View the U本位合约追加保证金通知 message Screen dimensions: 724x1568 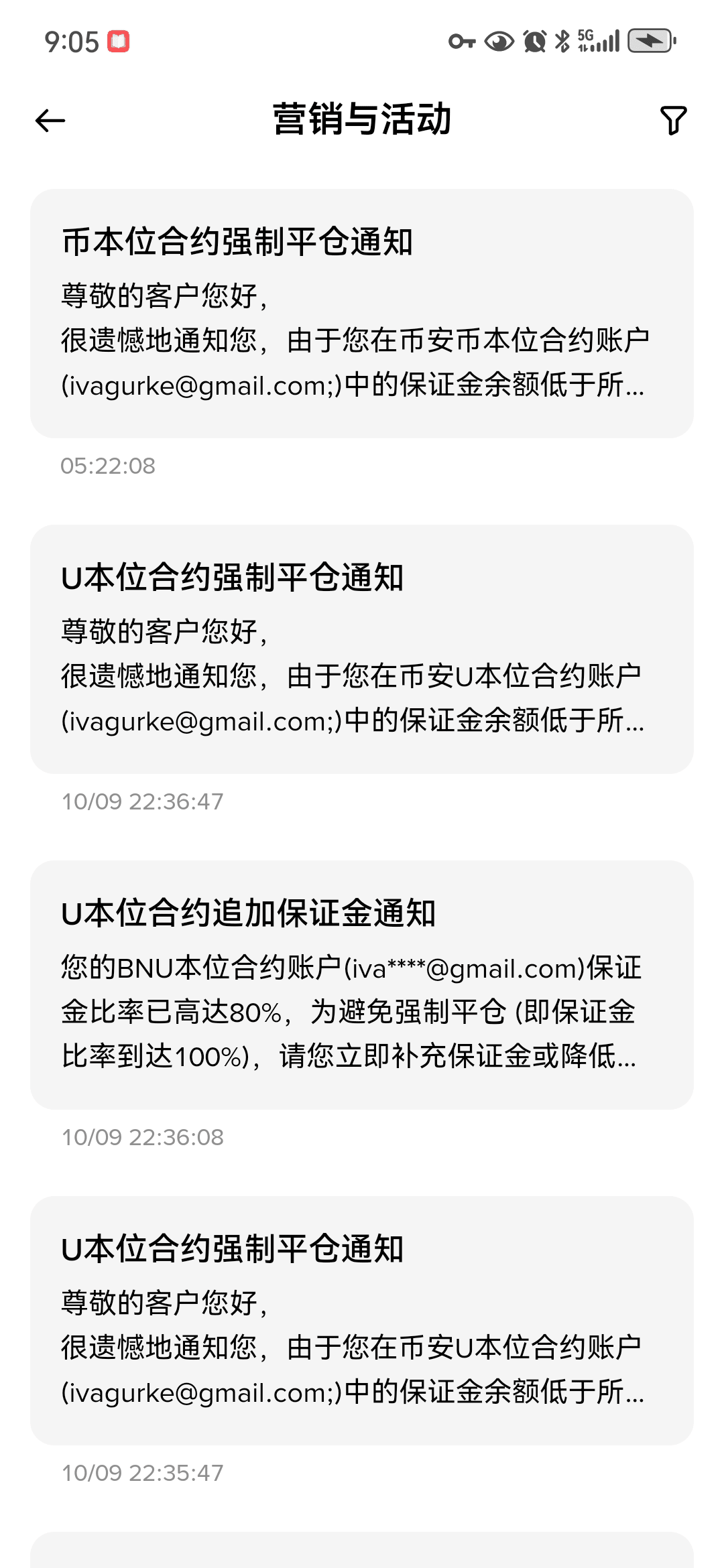pos(362,985)
